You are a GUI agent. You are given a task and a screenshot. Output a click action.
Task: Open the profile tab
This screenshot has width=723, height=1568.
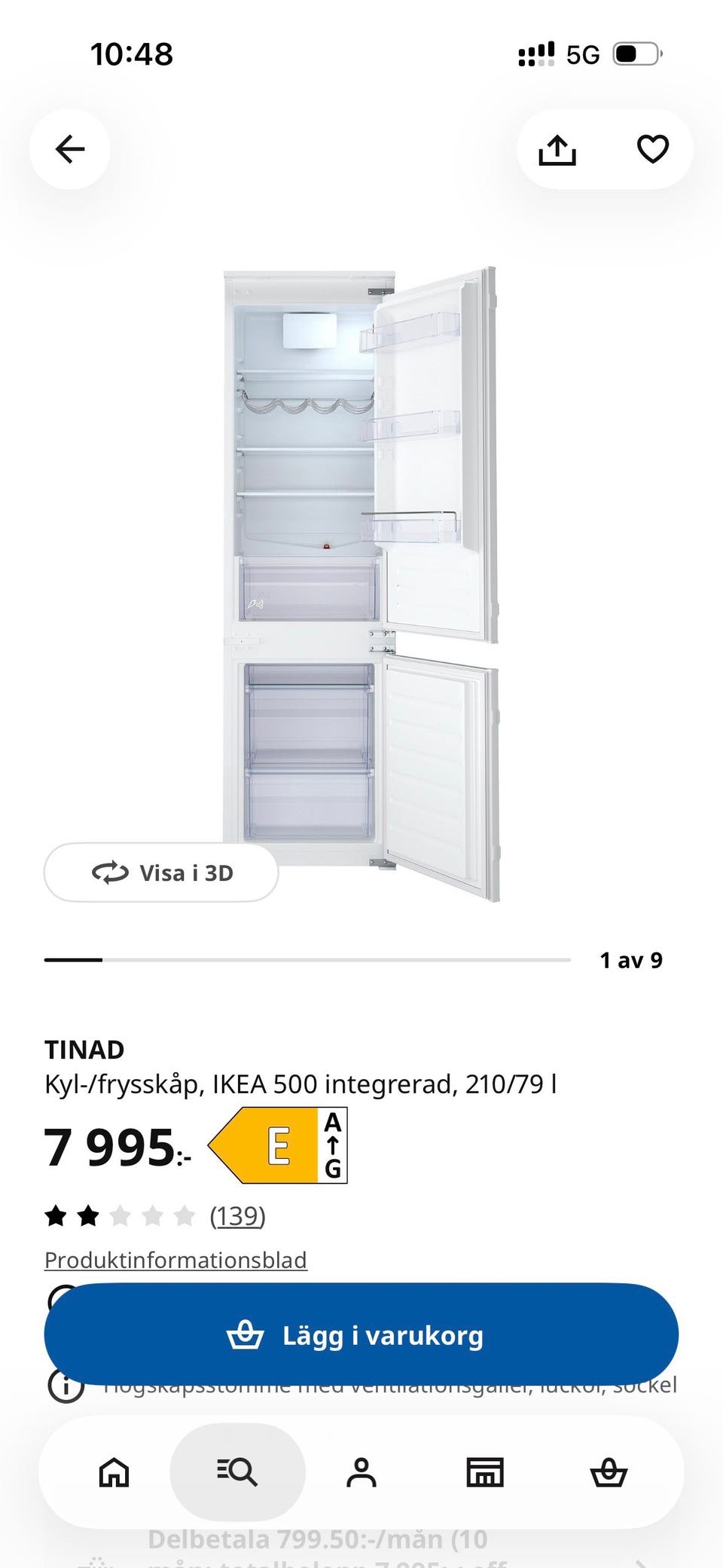tap(361, 1472)
